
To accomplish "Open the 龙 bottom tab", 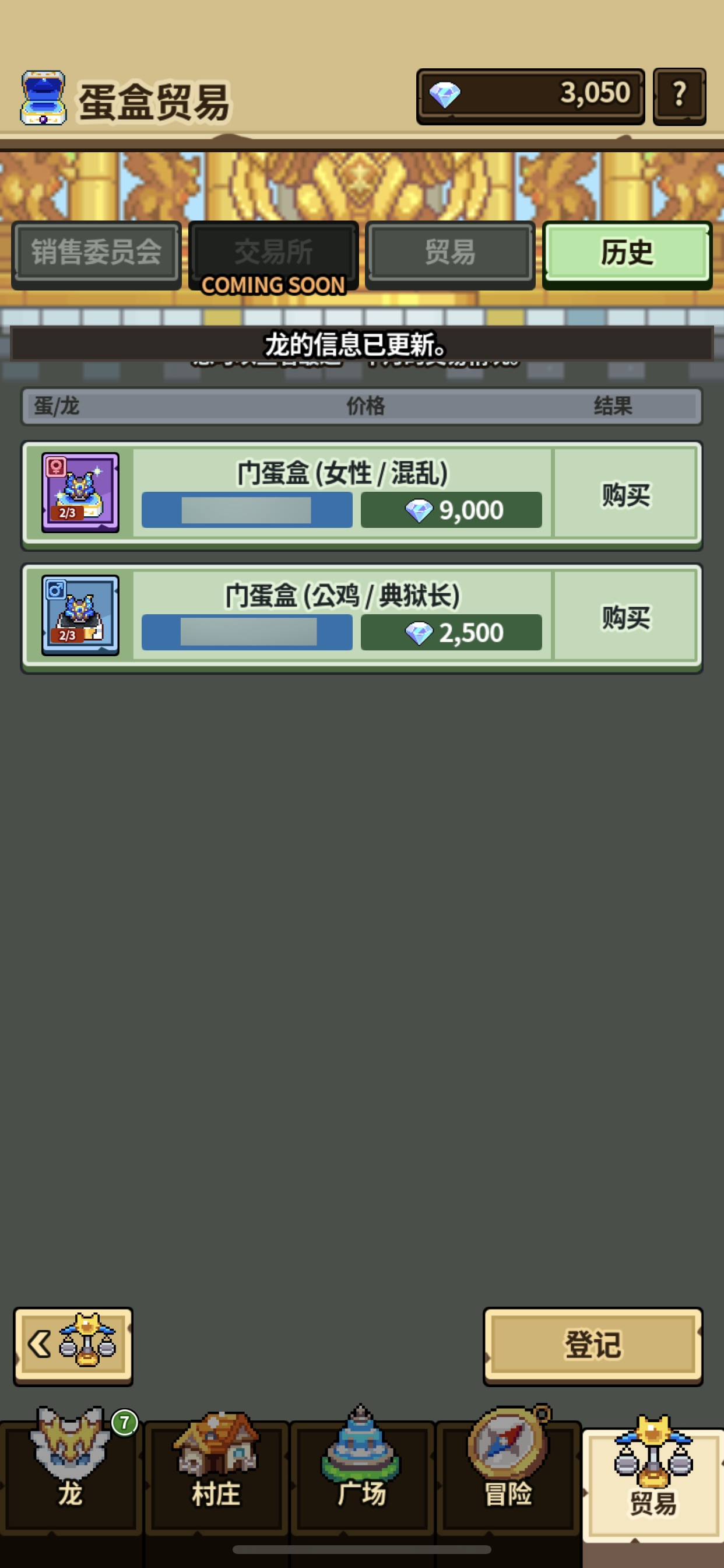I will (71, 1473).
